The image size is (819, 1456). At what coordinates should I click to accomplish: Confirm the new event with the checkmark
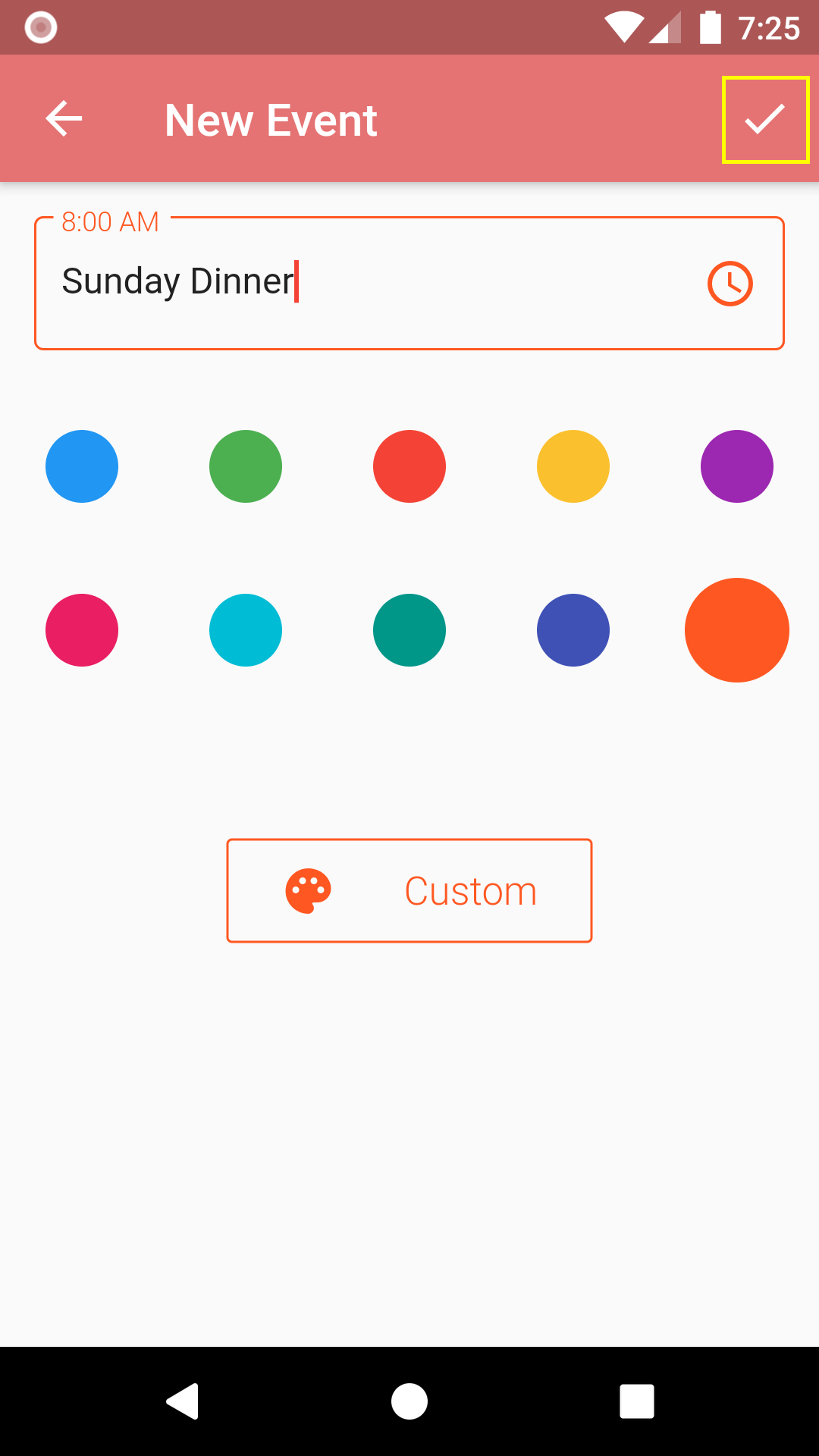pyautogui.click(x=765, y=120)
